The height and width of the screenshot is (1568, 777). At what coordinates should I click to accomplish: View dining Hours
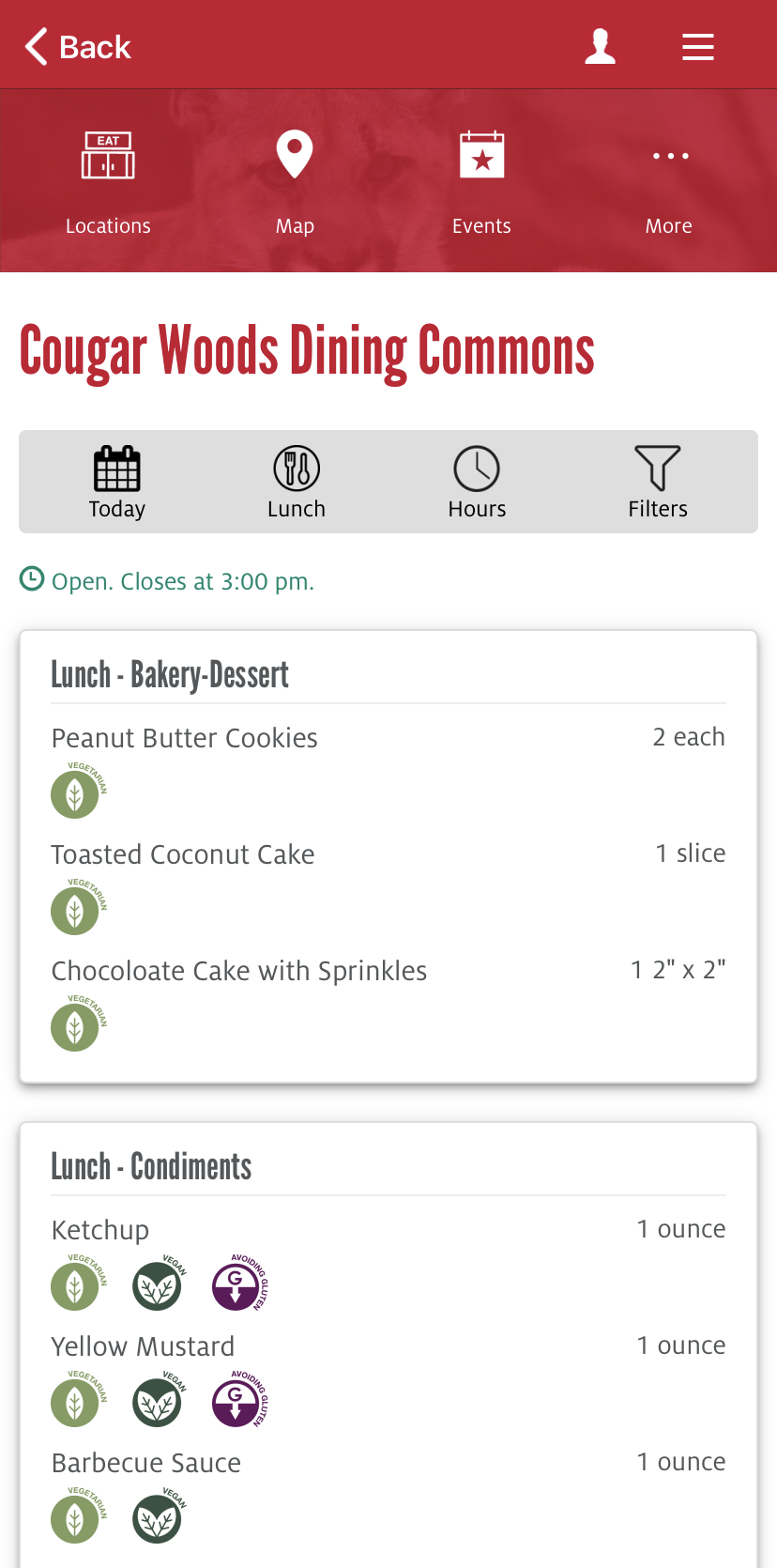[477, 483]
